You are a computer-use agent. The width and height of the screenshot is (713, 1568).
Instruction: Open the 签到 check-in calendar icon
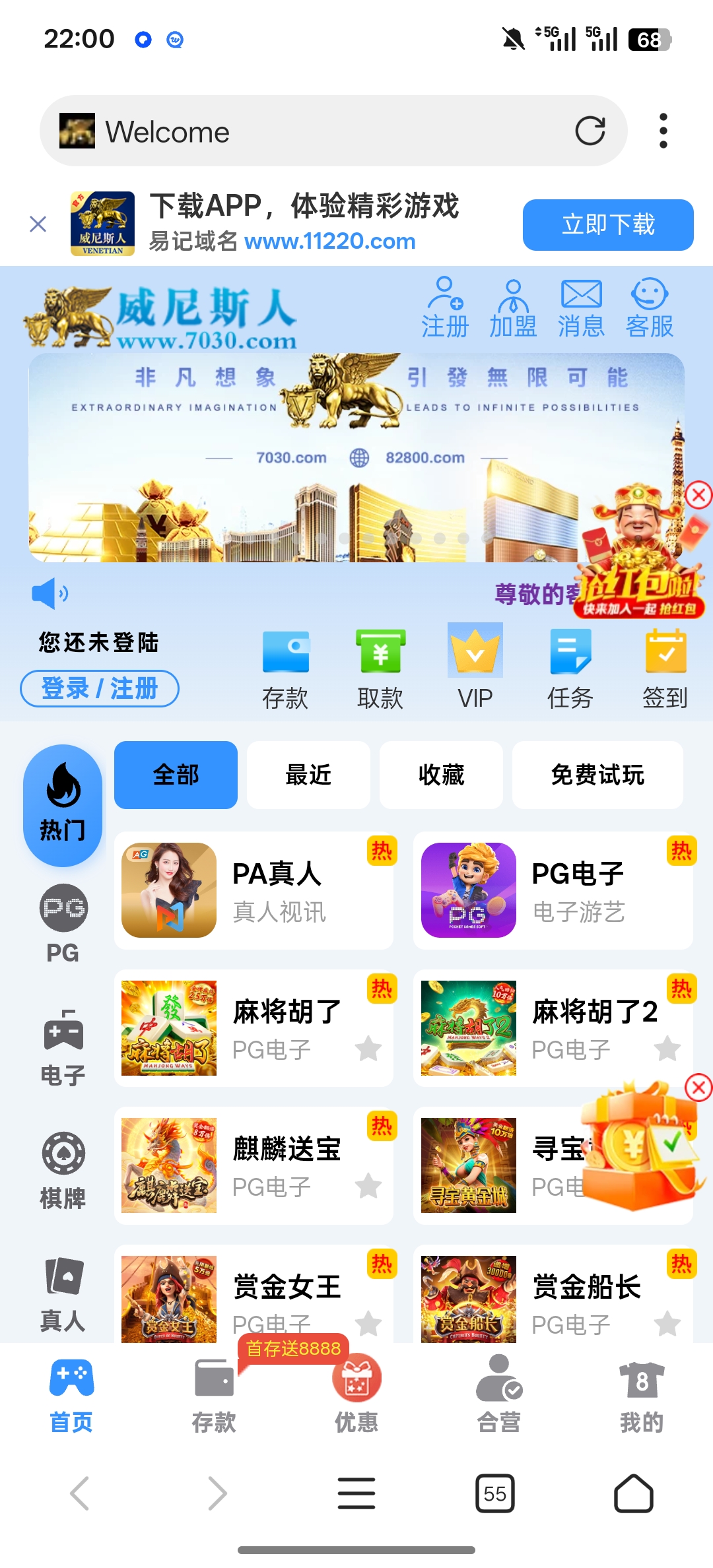(665, 653)
